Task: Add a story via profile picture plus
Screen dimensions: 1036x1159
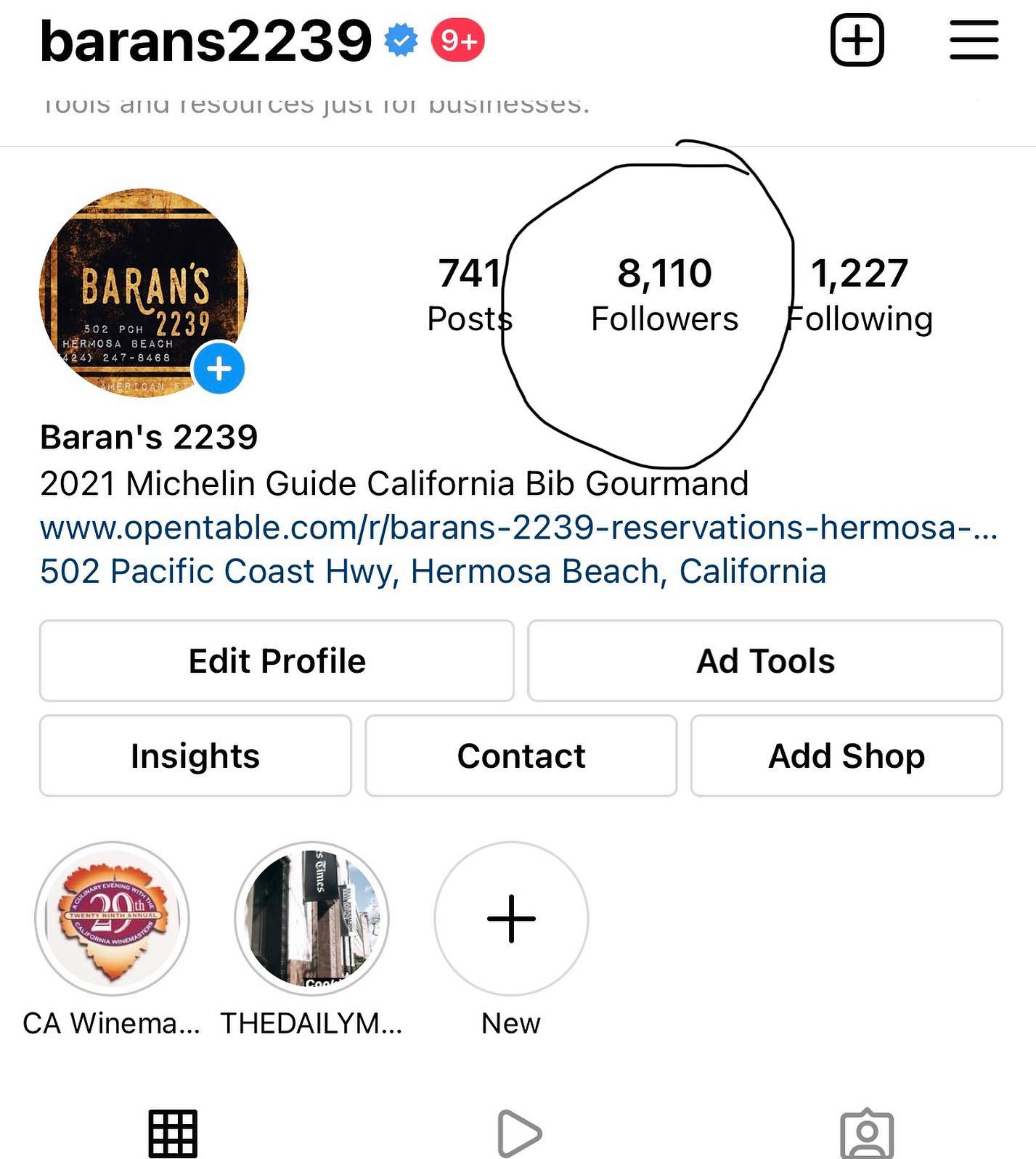Action: click(219, 369)
